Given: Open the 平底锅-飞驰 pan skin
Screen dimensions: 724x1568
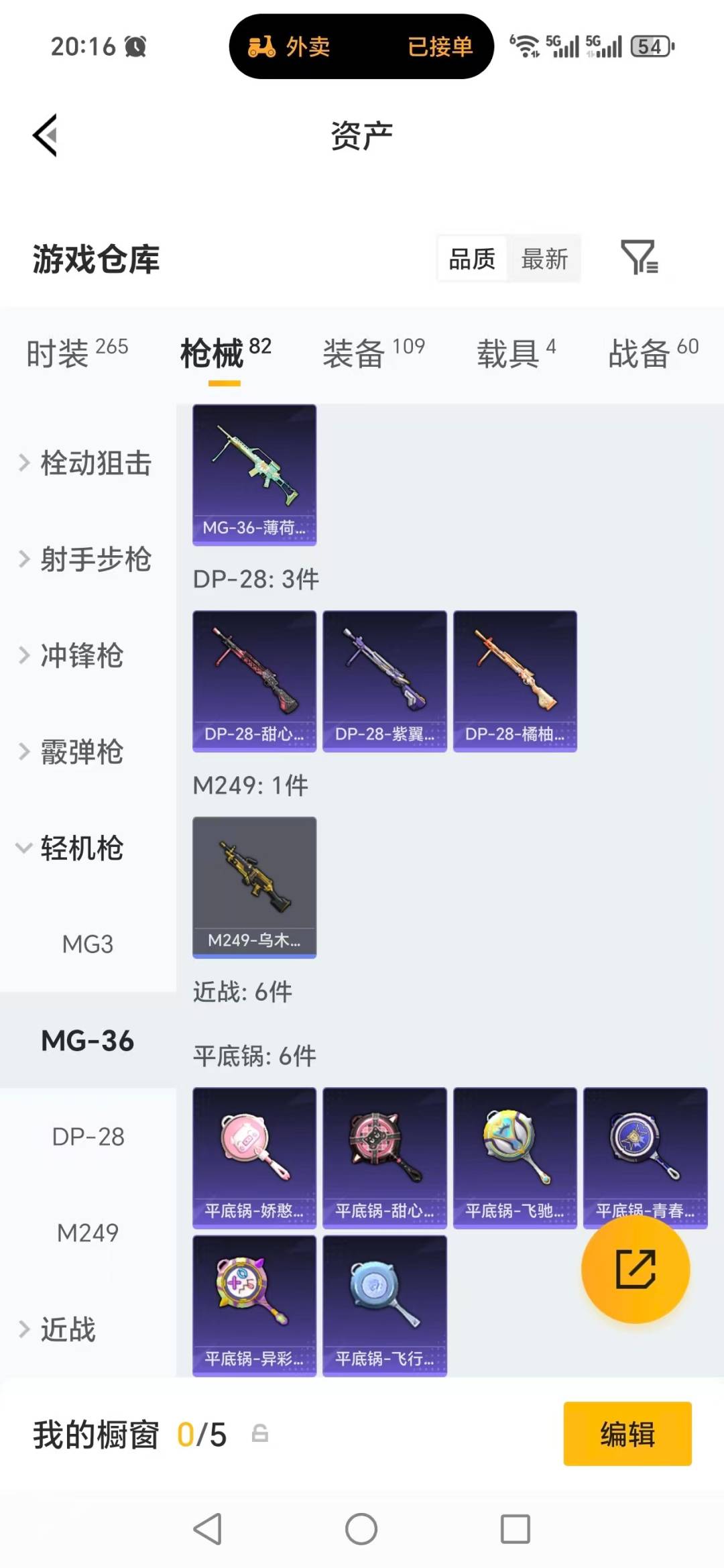Looking at the screenshot, I should tap(514, 1157).
